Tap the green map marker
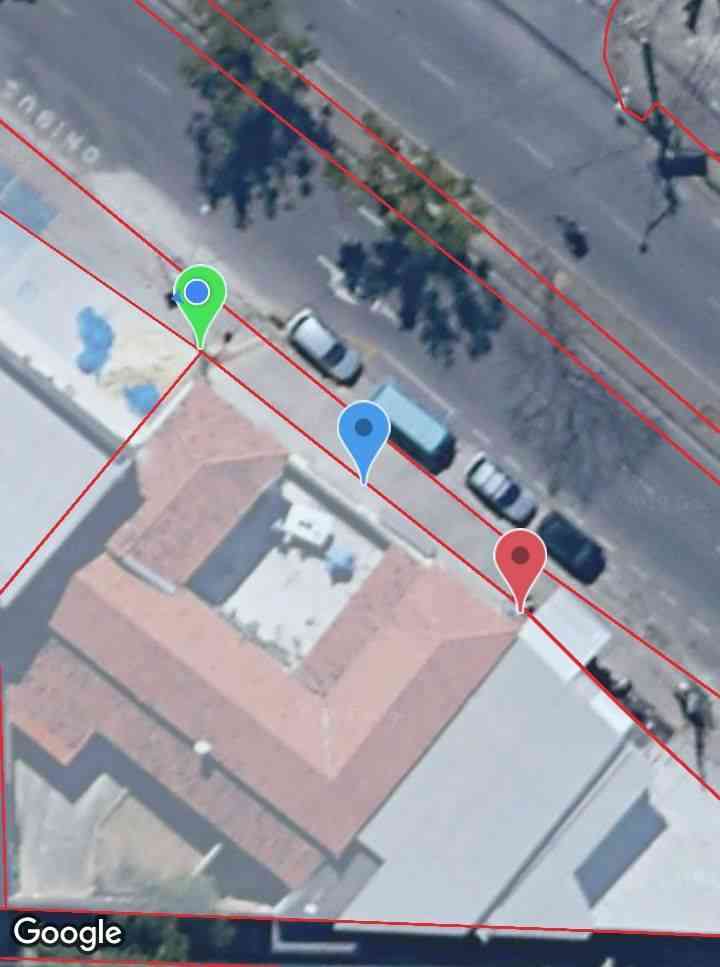720x967 pixels. 200,296
